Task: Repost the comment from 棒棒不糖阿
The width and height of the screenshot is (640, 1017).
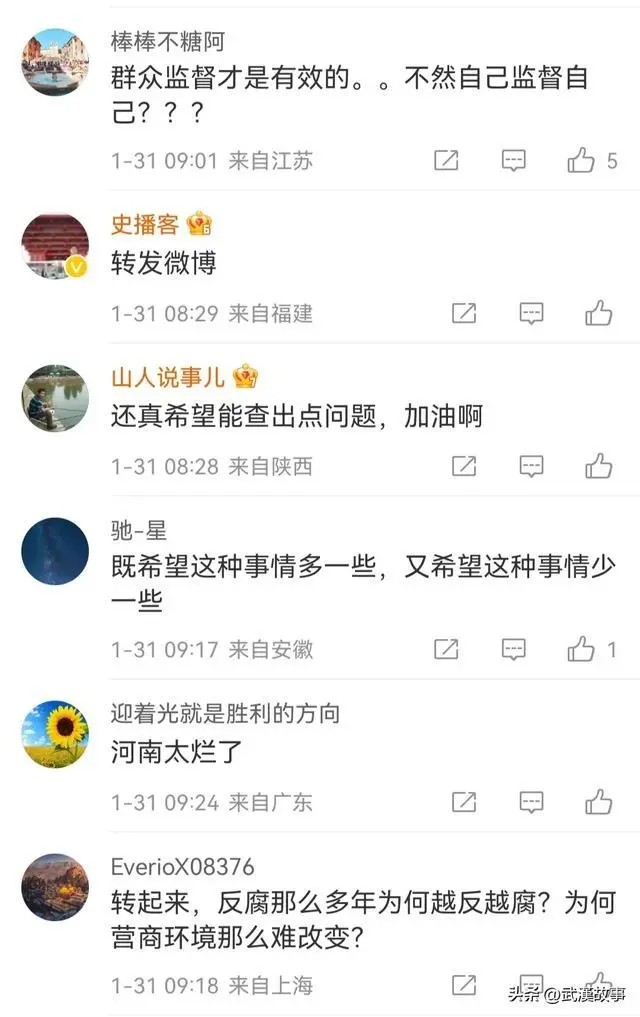Action: pyautogui.click(x=446, y=160)
